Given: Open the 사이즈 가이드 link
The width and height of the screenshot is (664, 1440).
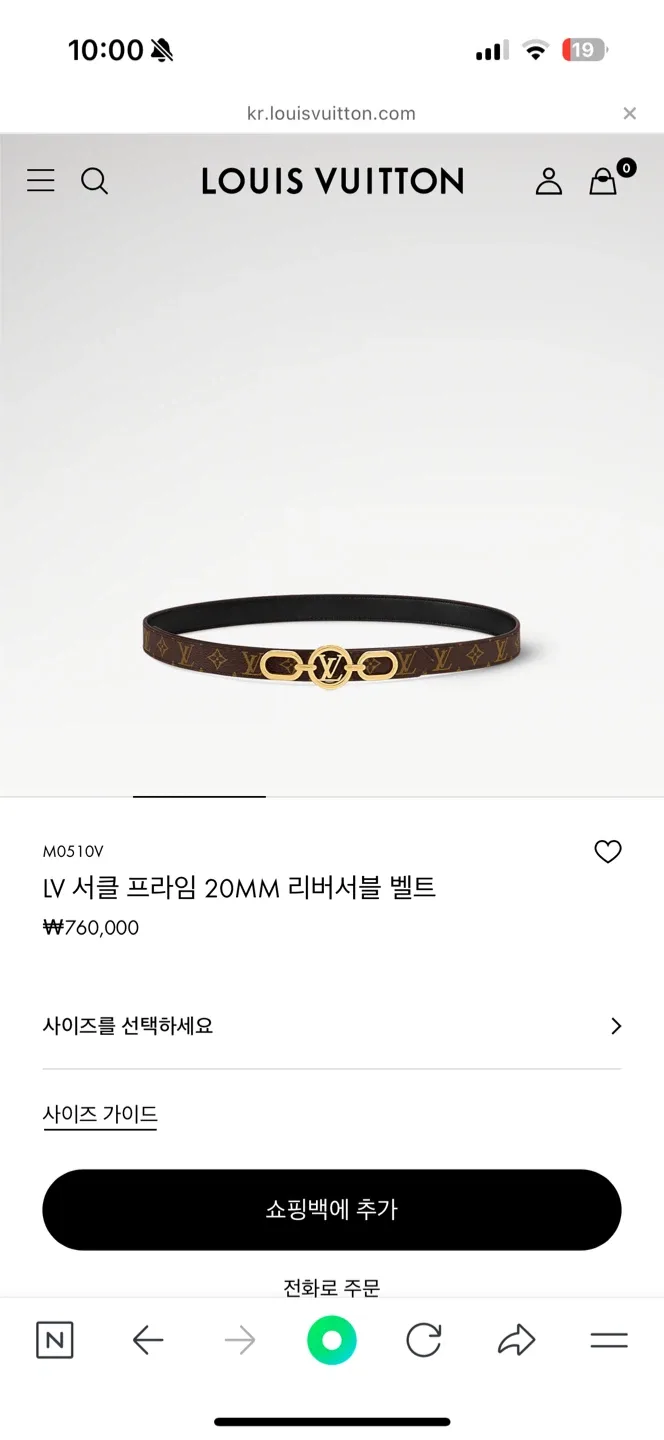Looking at the screenshot, I should point(100,1114).
